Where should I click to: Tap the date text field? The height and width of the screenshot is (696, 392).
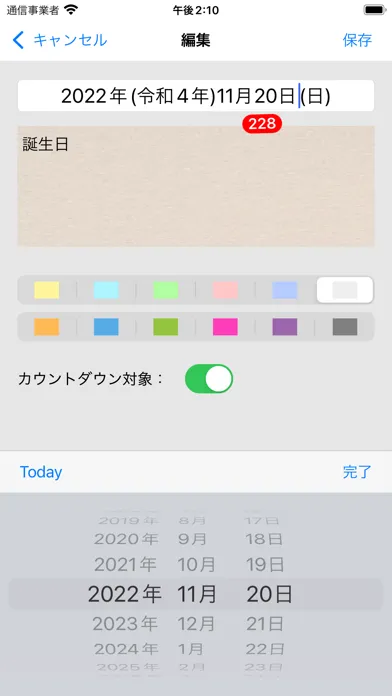196,96
